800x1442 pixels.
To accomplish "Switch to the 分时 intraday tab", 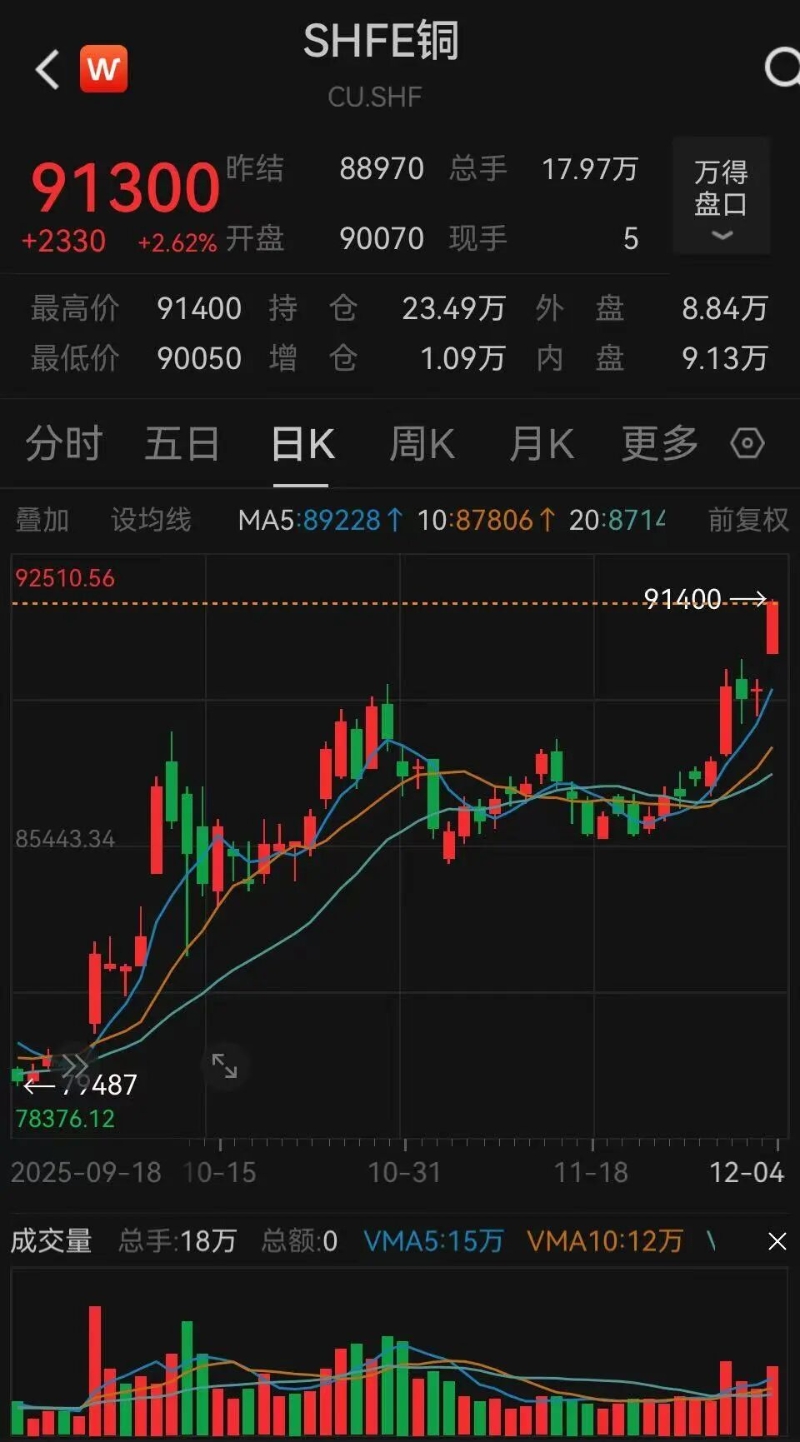I will click(x=64, y=442).
